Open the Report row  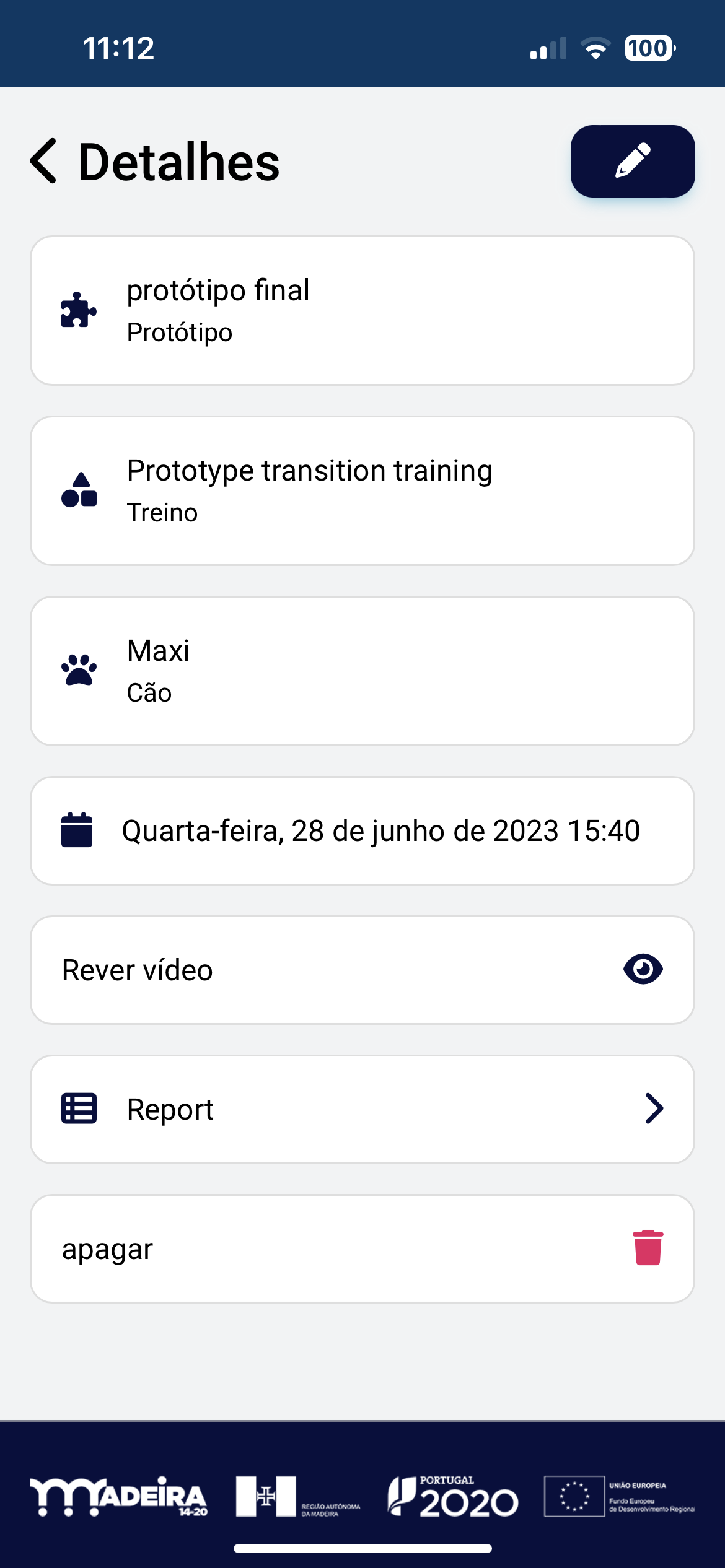click(x=362, y=1109)
